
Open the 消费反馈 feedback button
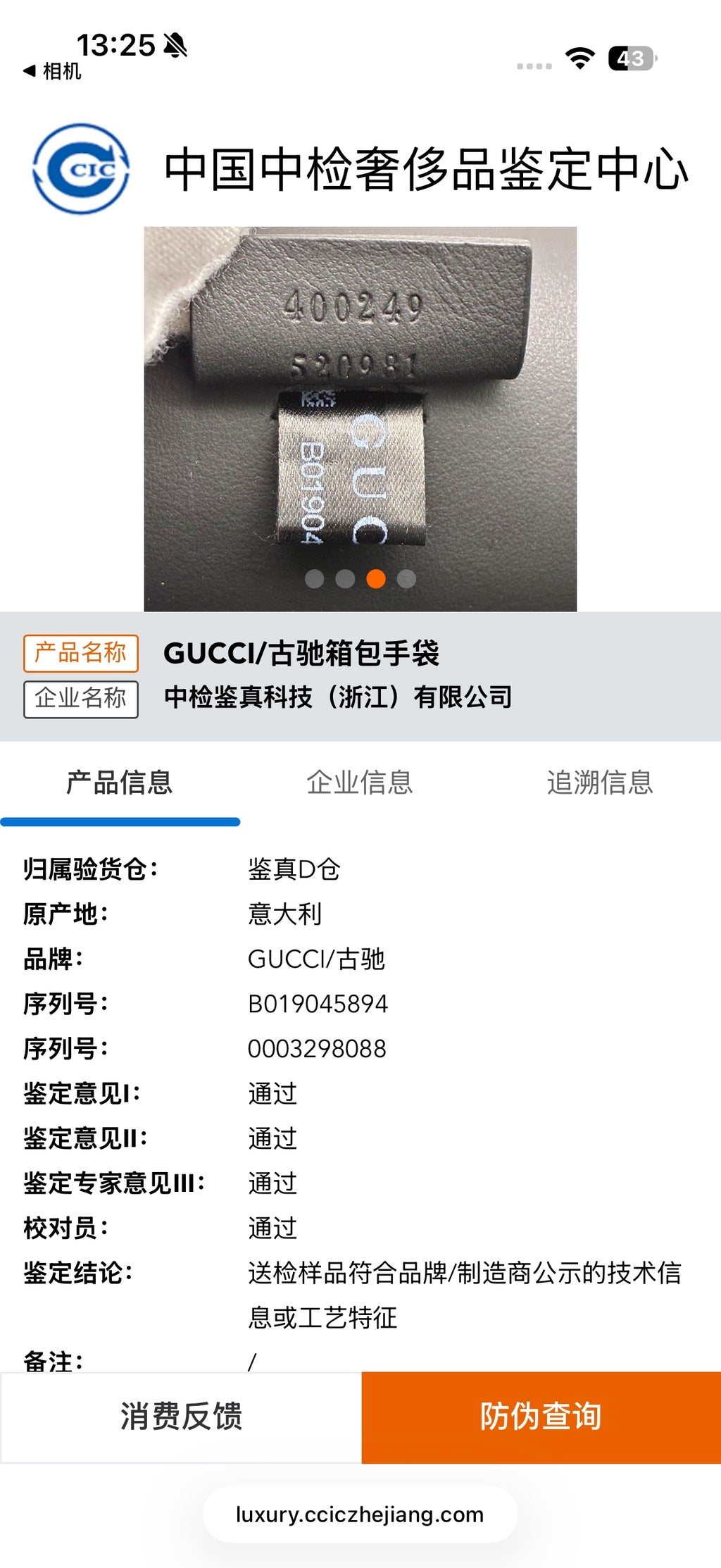pyautogui.click(x=181, y=1417)
